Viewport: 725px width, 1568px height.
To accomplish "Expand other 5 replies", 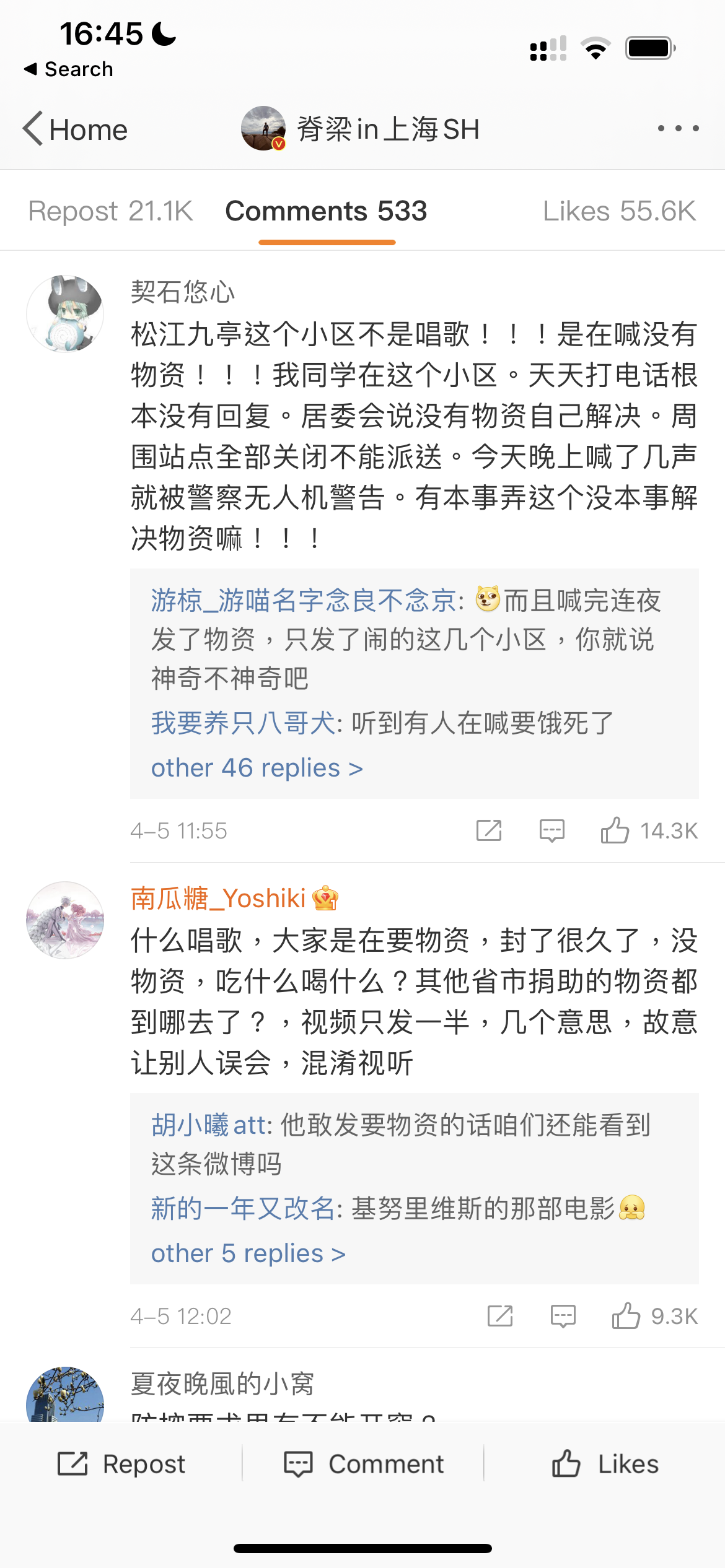I will (248, 1253).
